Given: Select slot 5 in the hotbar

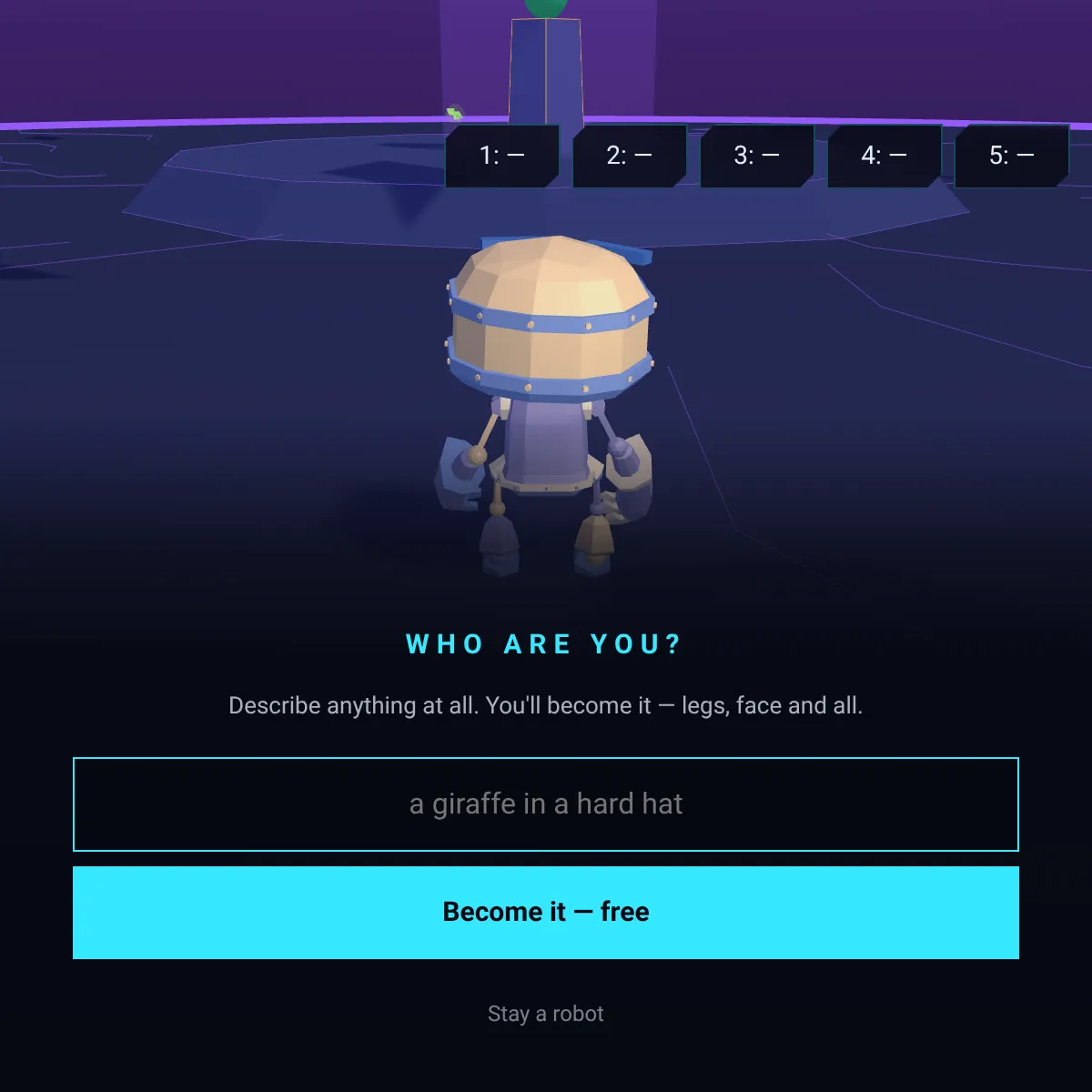Looking at the screenshot, I should click(x=1012, y=157).
